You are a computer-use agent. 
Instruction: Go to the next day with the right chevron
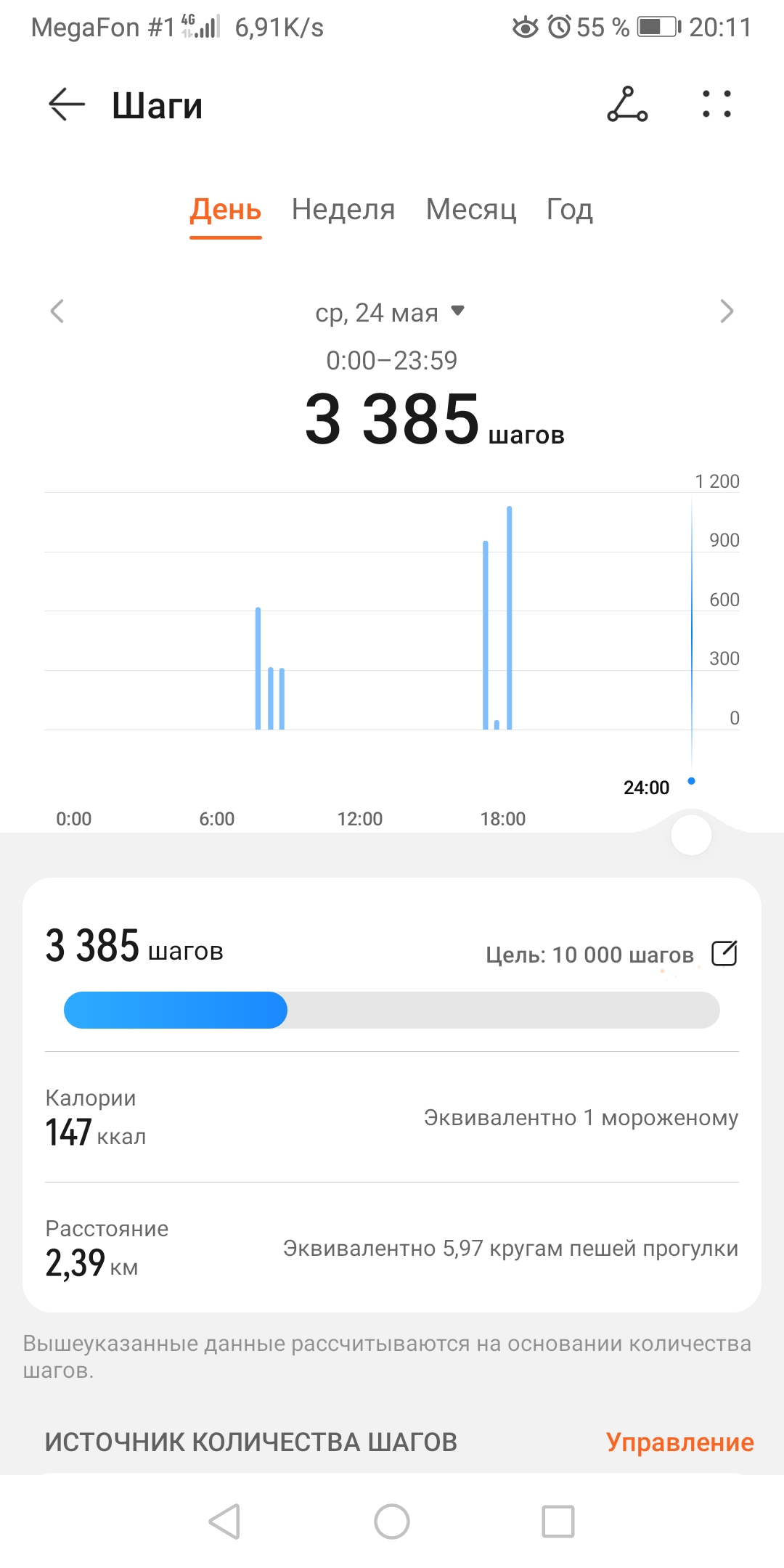click(x=727, y=311)
